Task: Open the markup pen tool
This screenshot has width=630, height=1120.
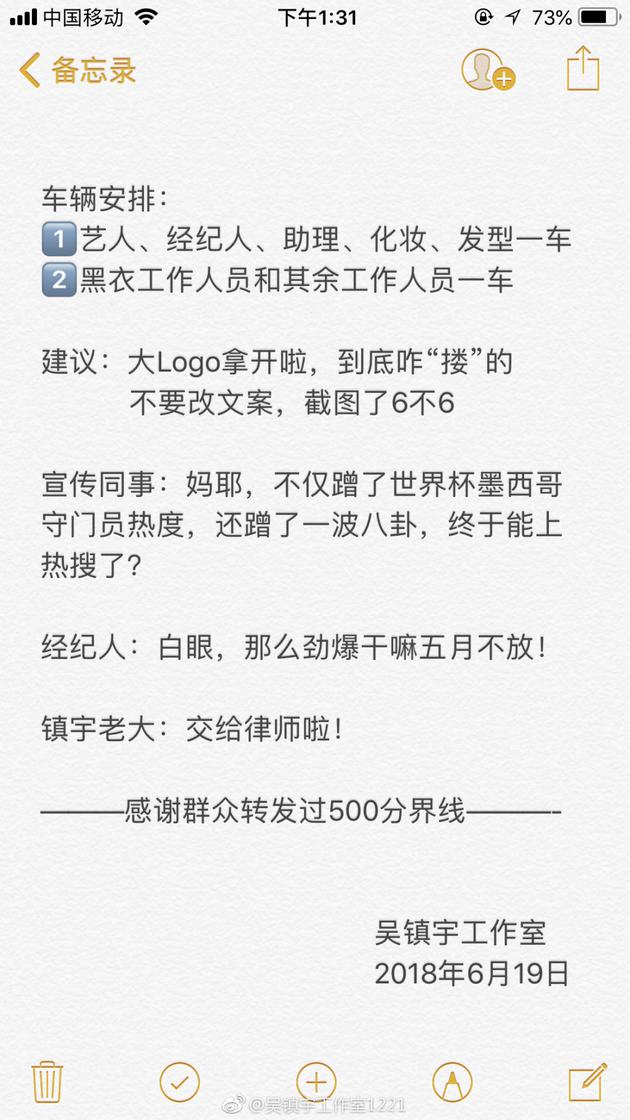Action: 452,1081
